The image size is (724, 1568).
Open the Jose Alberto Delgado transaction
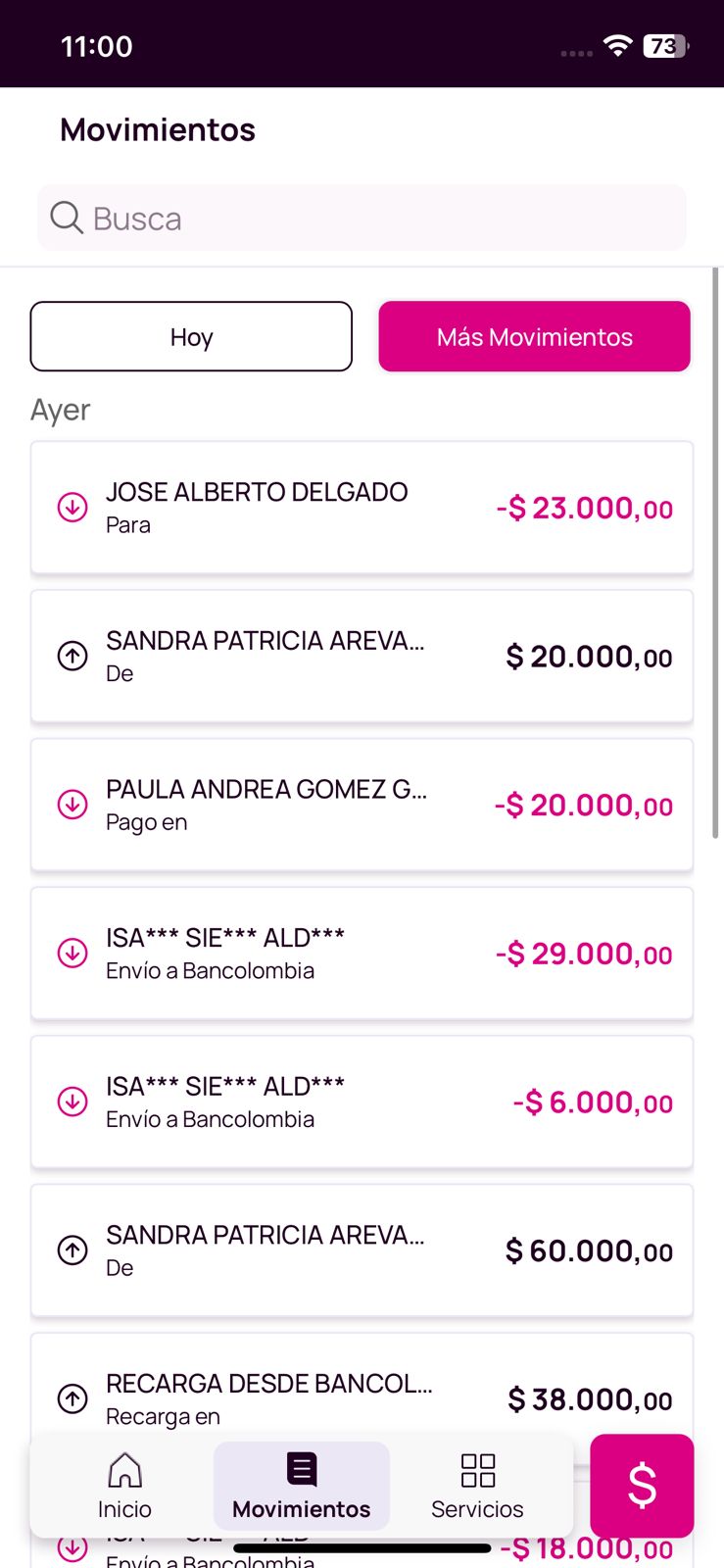coord(362,508)
